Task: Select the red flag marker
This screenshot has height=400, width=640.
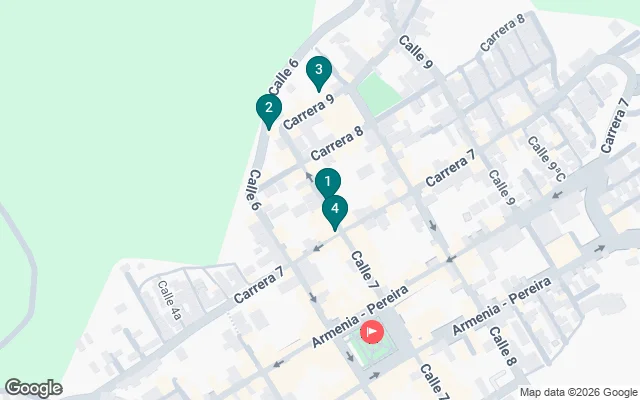Action: click(x=372, y=331)
